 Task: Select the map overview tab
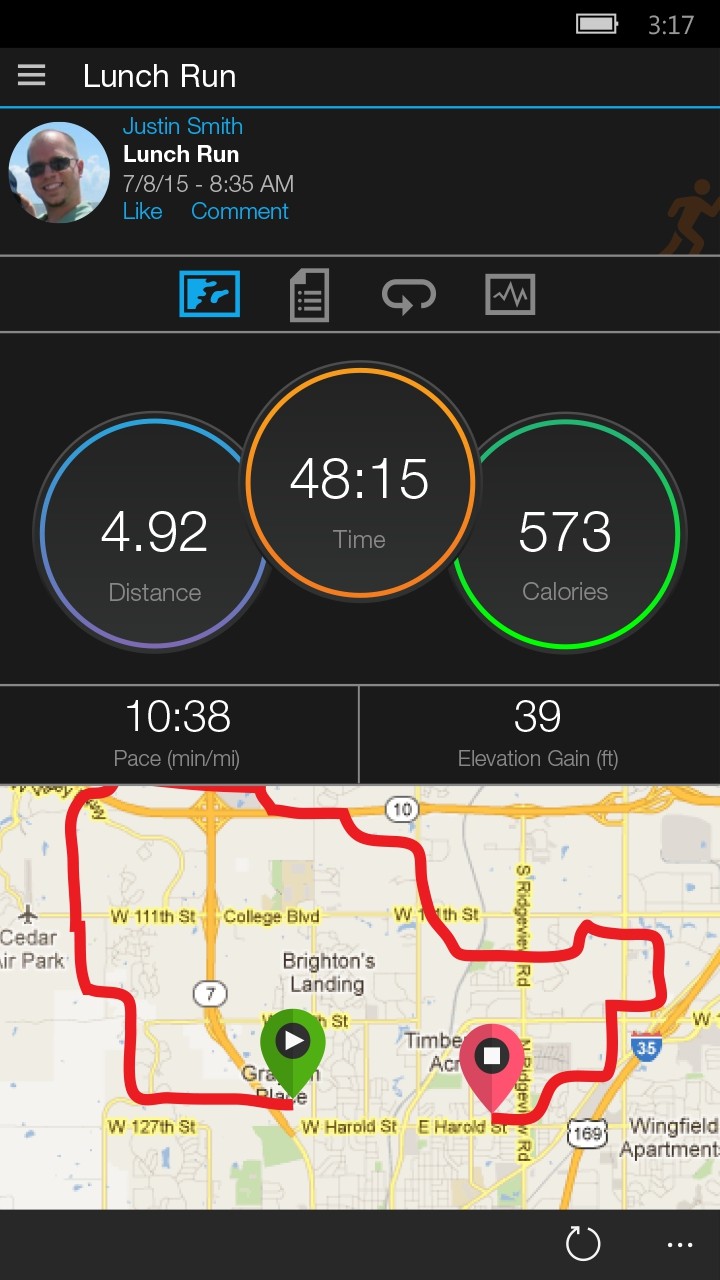pos(209,294)
